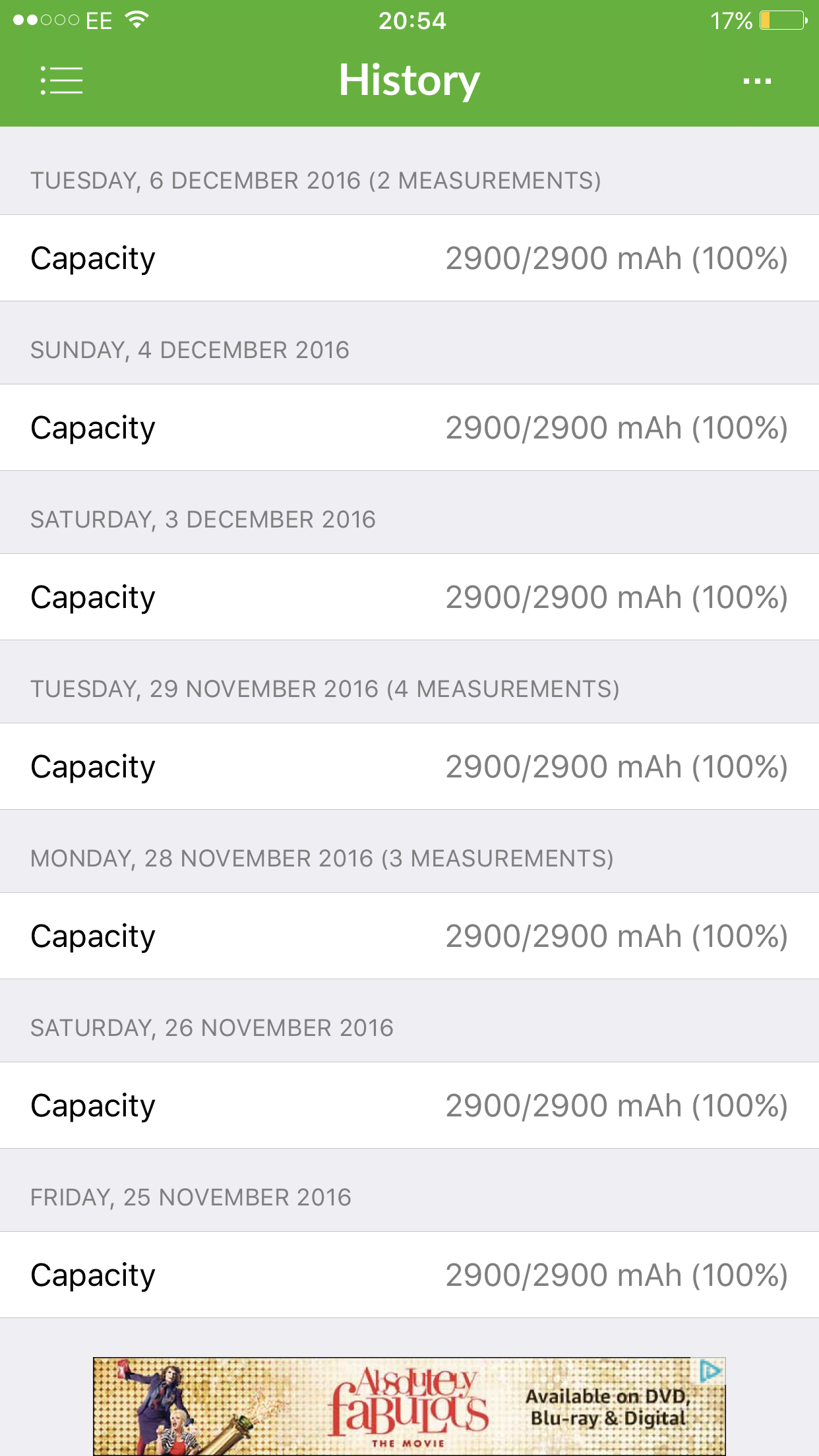Open Capacity entry for Sunday, 4 December 2016
The height and width of the screenshot is (1456, 819).
click(x=409, y=427)
